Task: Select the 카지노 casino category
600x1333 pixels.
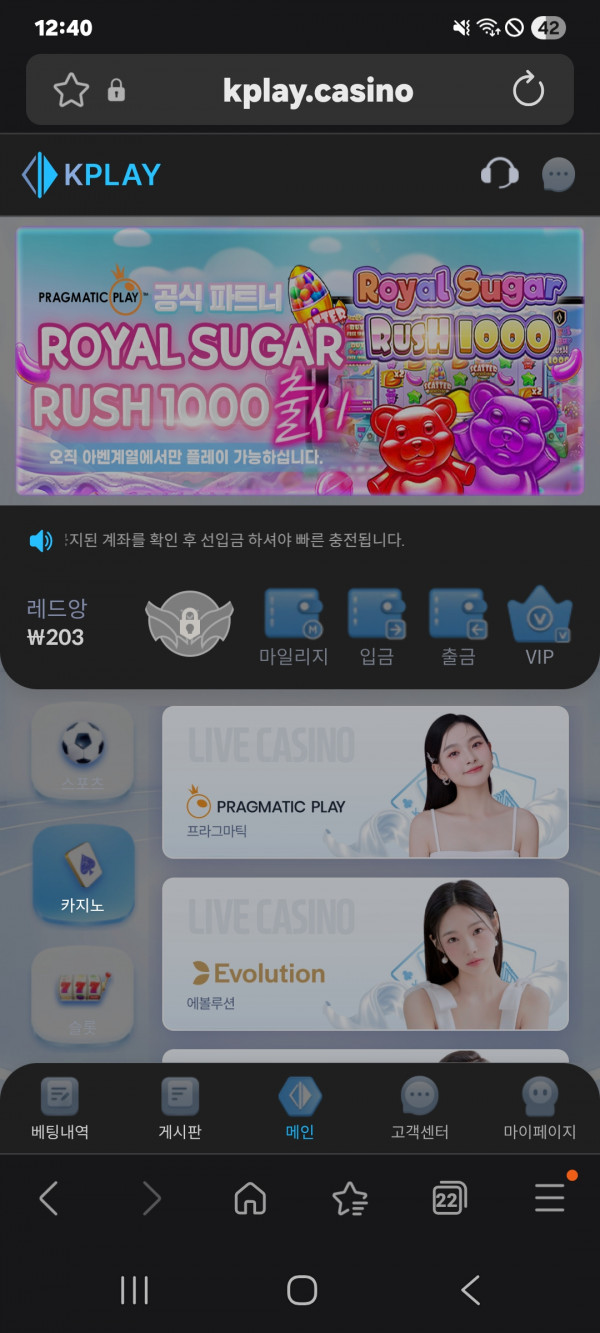Action: click(x=82, y=875)
